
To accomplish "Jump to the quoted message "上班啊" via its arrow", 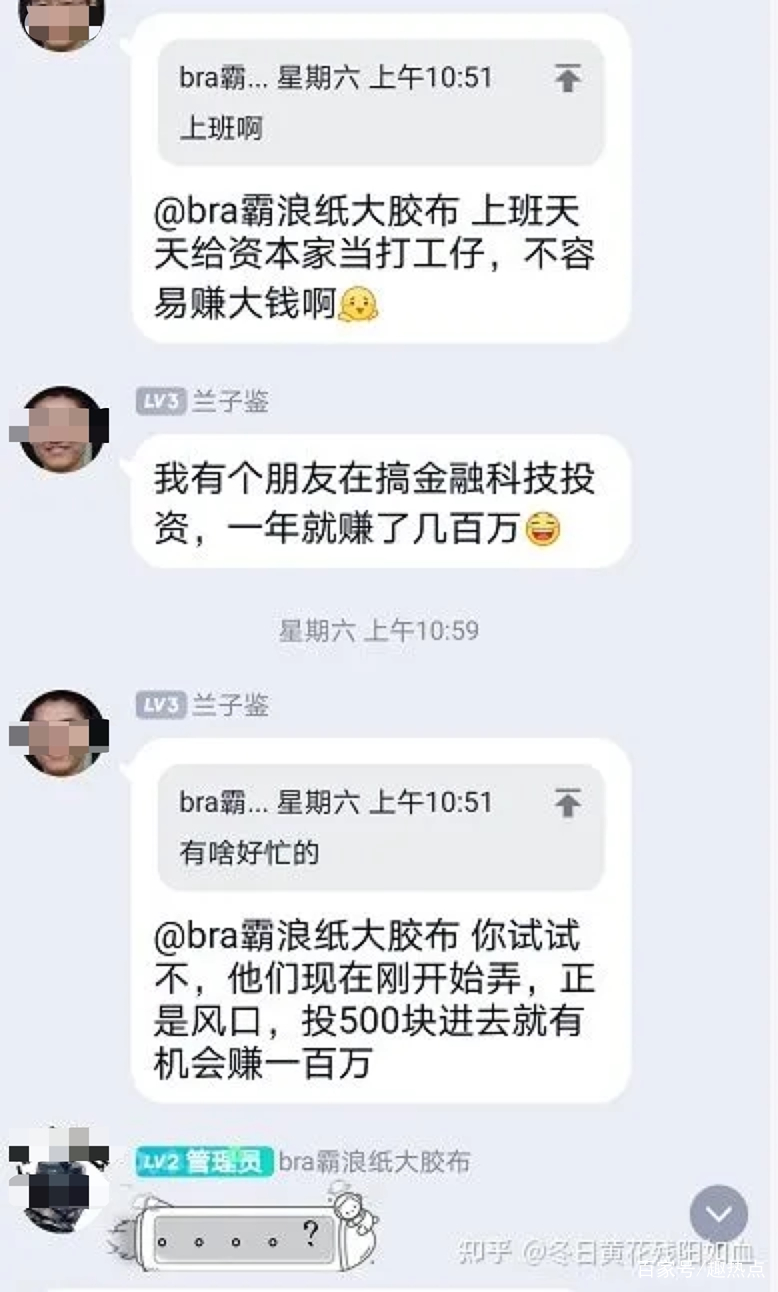I will coord(567,78).
